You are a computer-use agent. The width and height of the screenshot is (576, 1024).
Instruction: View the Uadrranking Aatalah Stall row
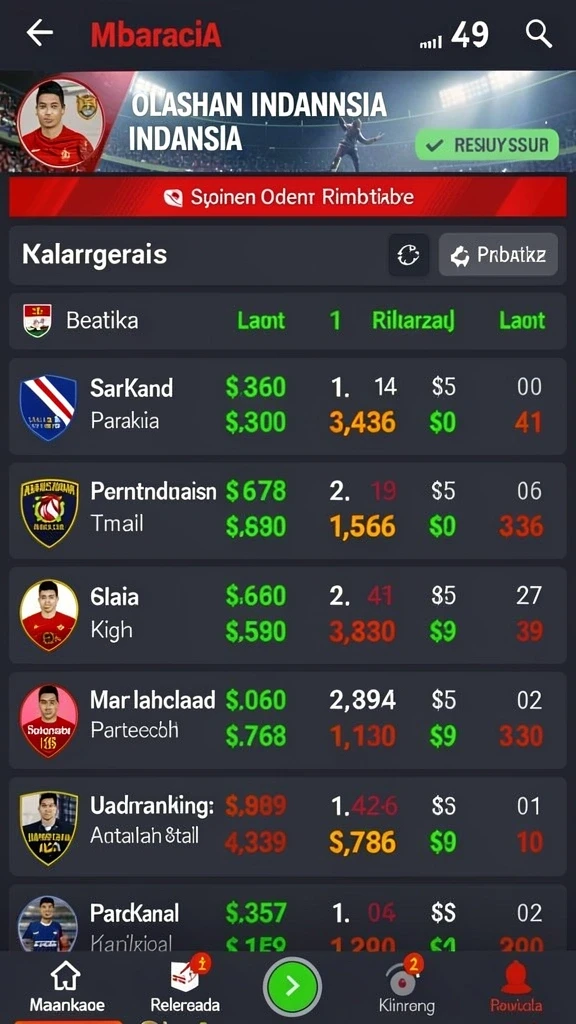pos(287,826)
